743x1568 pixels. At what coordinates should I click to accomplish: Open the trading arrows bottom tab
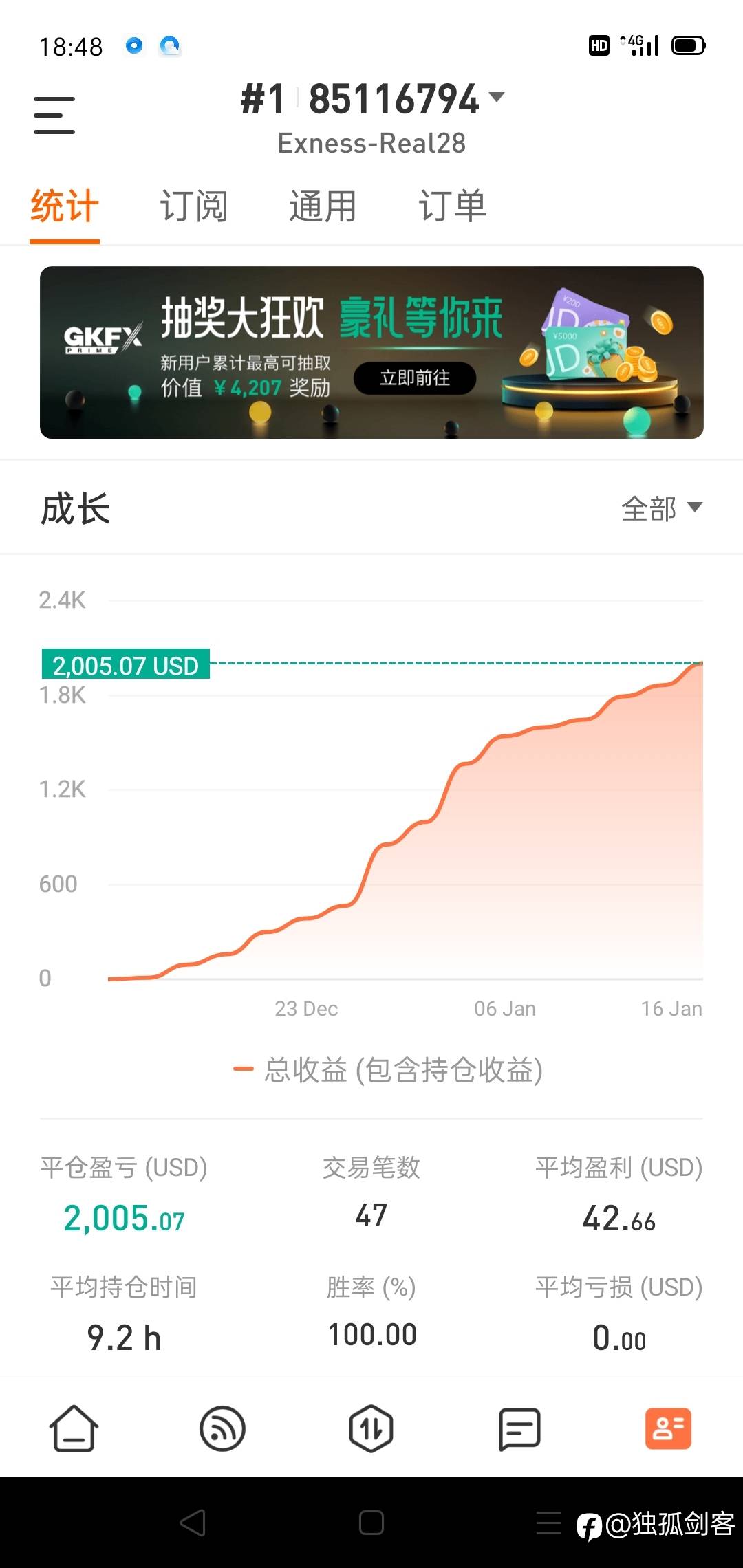pyautogui.click(x=371, y=1428)
